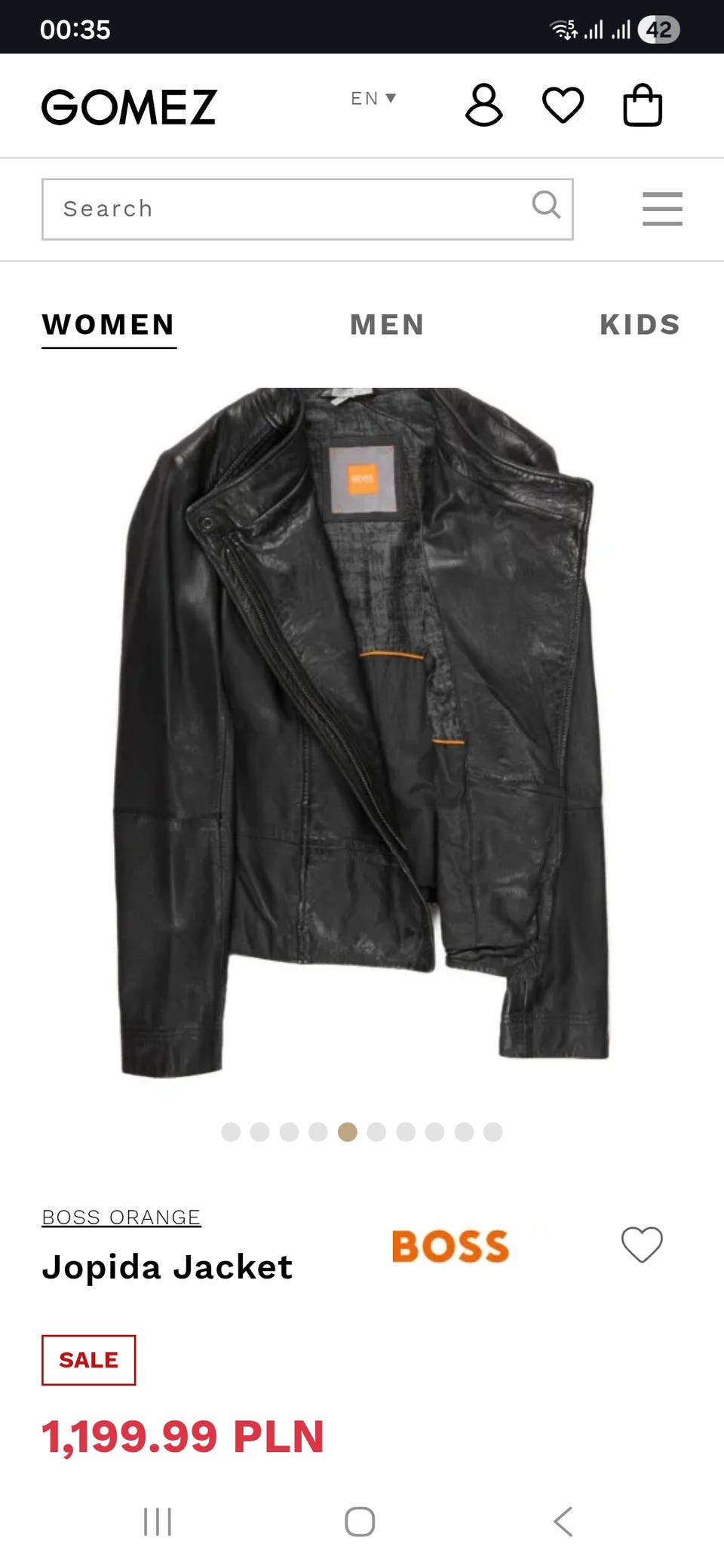Open the BOSS ORANGE brand link
Screen dimensions: 724x1568
click(121, 1217)
